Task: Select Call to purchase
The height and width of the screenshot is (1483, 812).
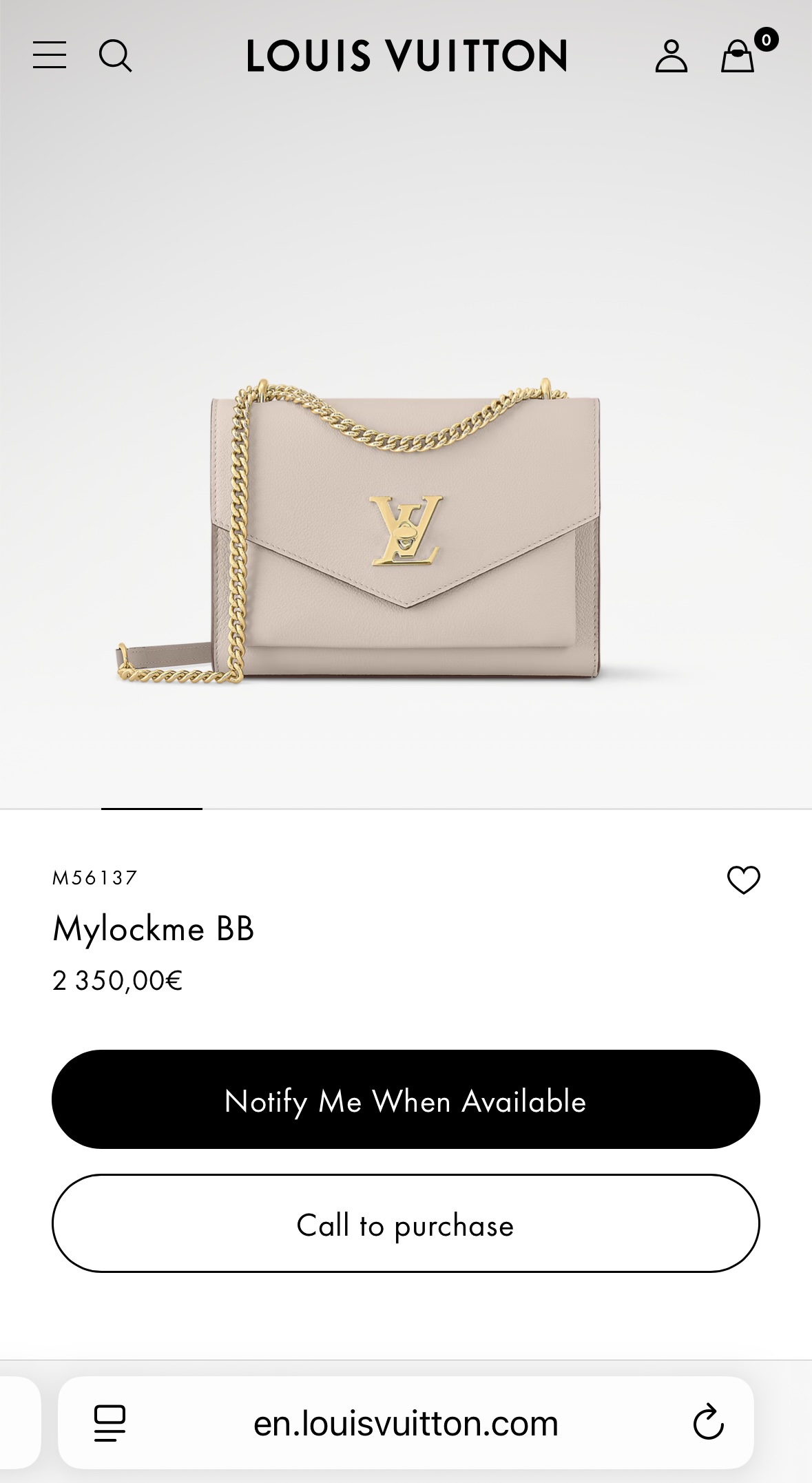Action: (x=406, y=1225)
